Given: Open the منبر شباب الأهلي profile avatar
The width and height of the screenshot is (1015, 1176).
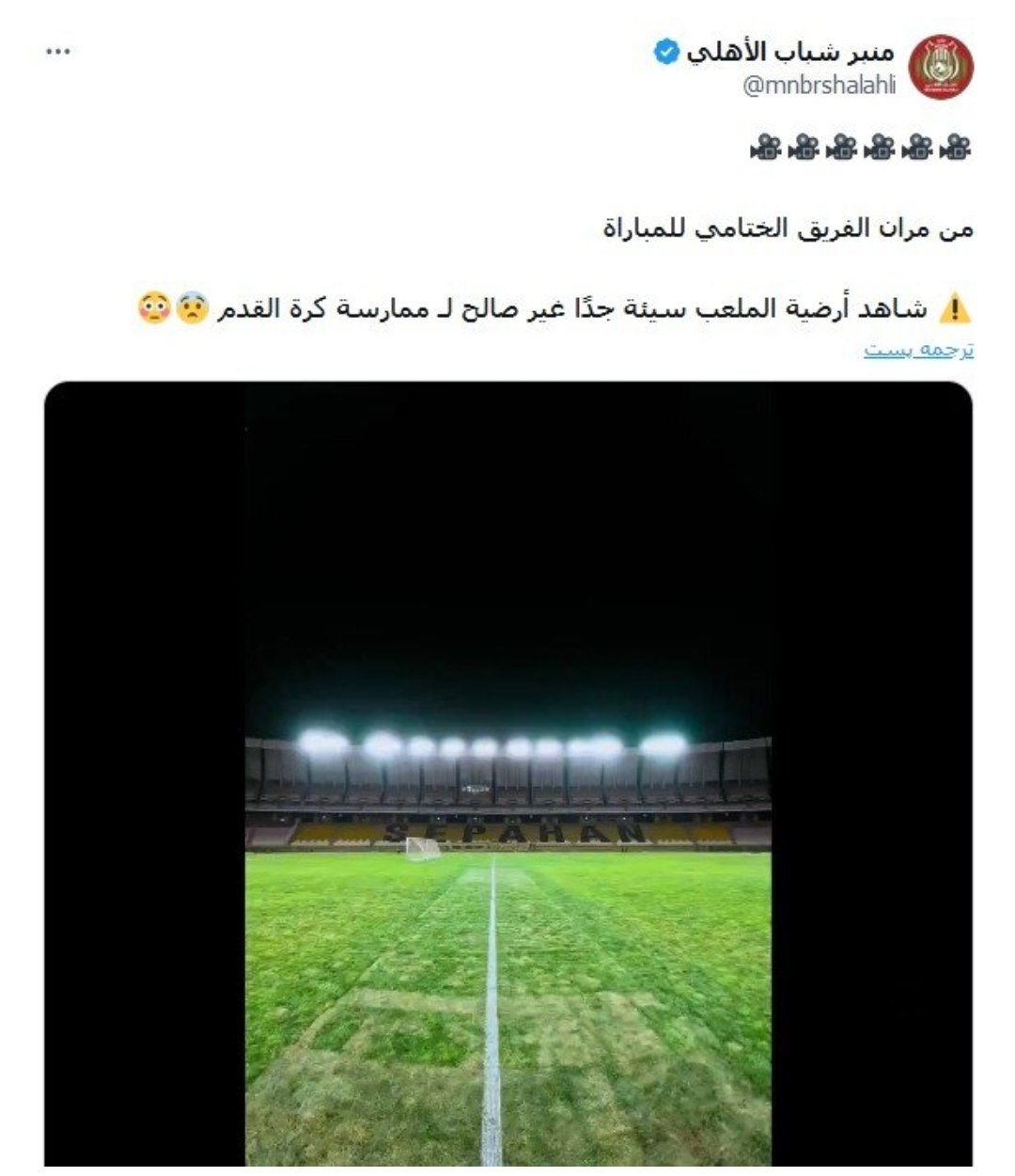Looking at the screenshot, I should click(x=942, y=67).
